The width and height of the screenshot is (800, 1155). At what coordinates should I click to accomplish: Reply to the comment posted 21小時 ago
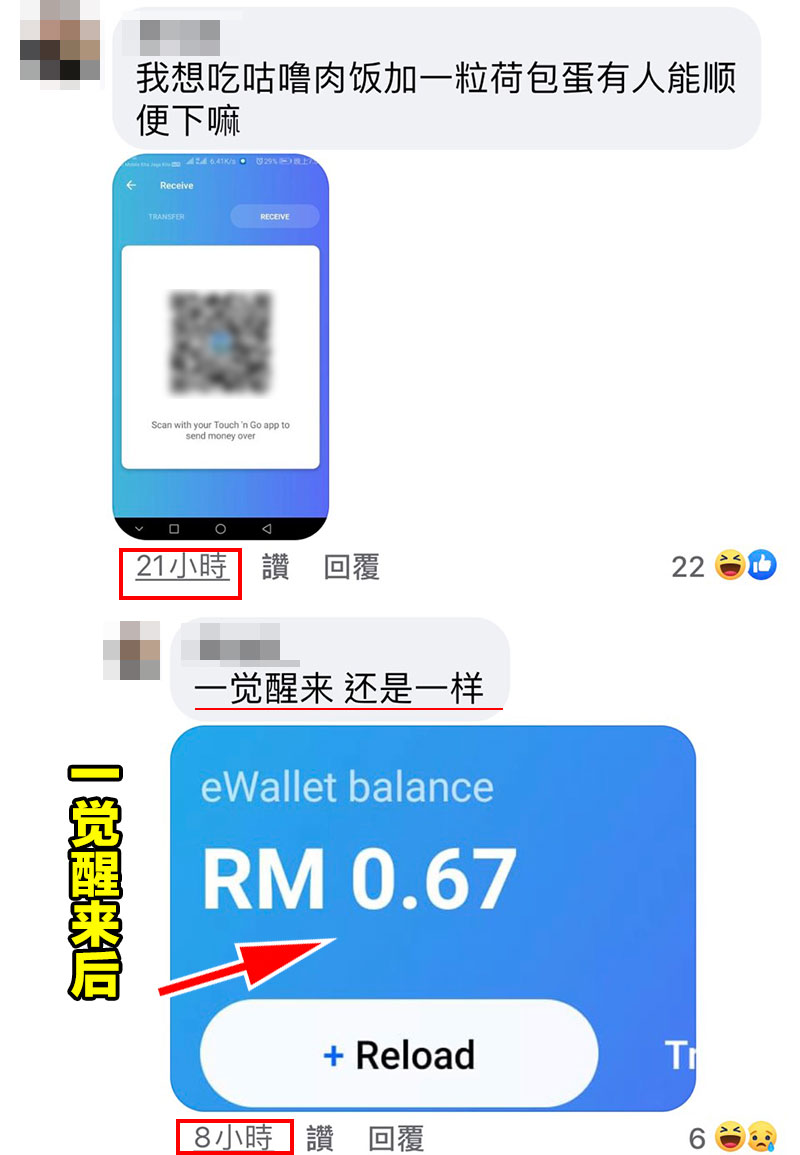coord(352,568)
